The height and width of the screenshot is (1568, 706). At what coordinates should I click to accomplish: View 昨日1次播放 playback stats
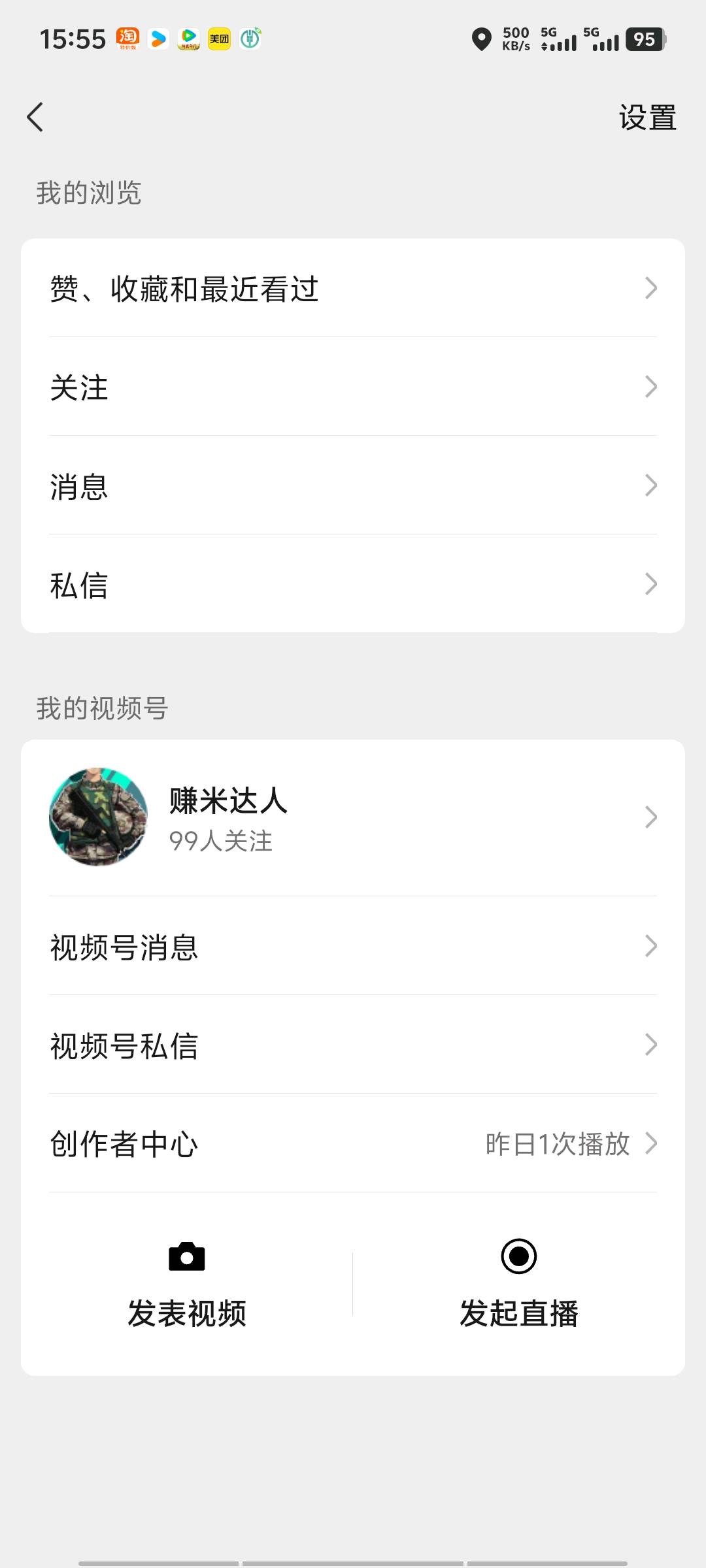[x=559, y=1144]
